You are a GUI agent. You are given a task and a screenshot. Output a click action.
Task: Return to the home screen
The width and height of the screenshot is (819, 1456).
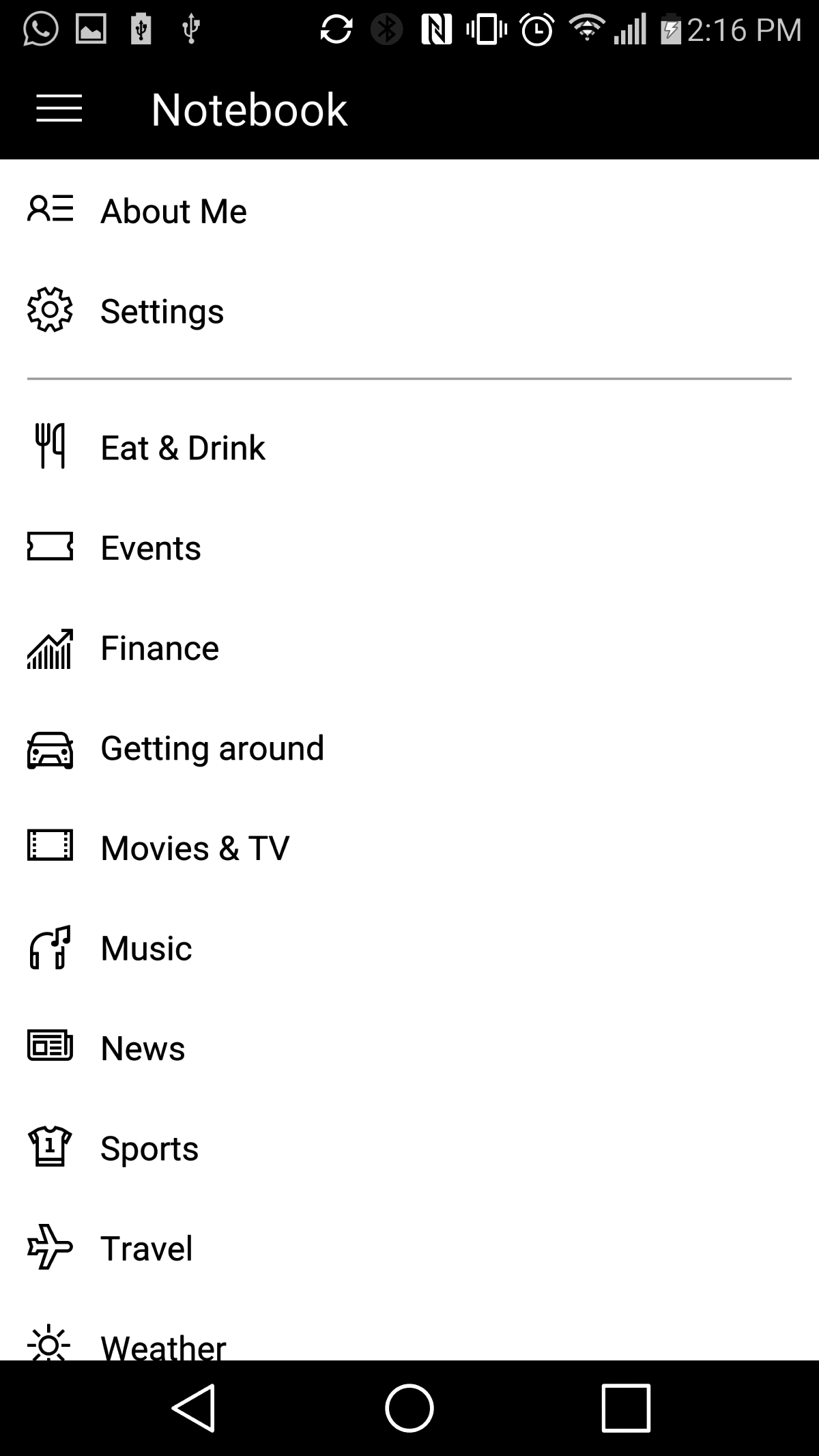click(x=409, y=1408)
